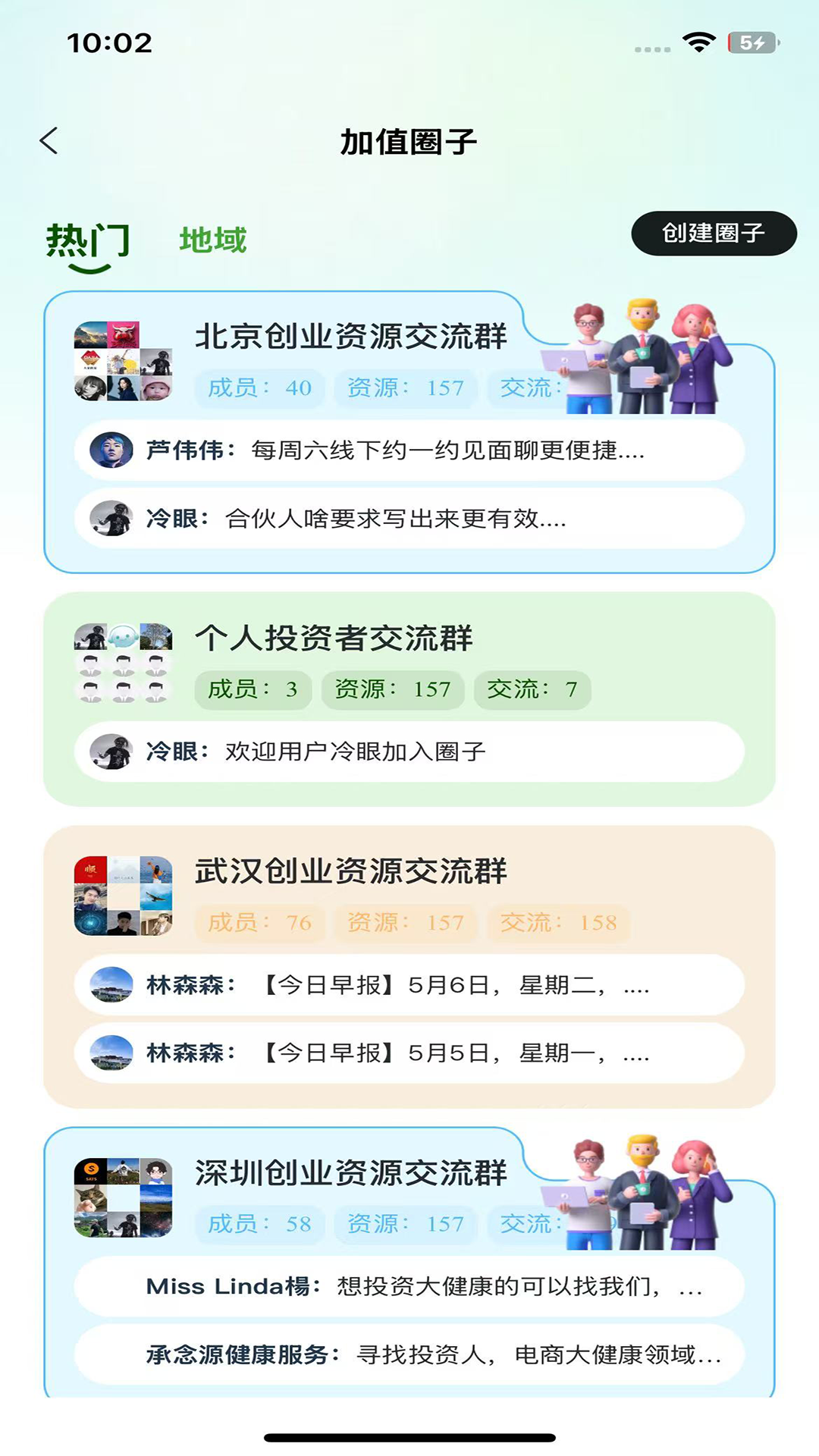Go back using the top-left arrow
This screenshot has width=819, height=1456.
(x=49, y=141)
